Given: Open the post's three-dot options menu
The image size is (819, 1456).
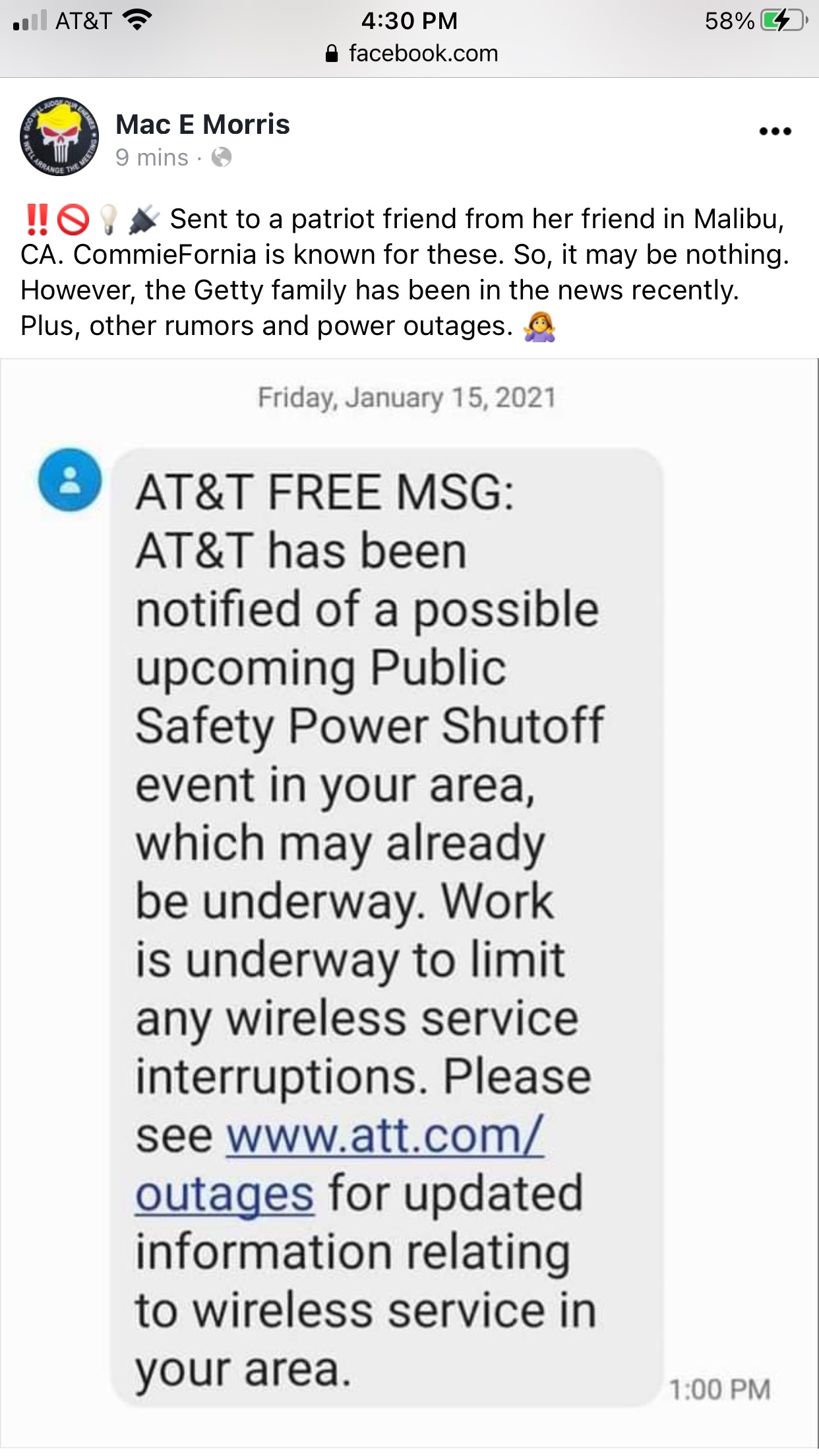Looking at the screenshot, I should [x=775, y=131].
